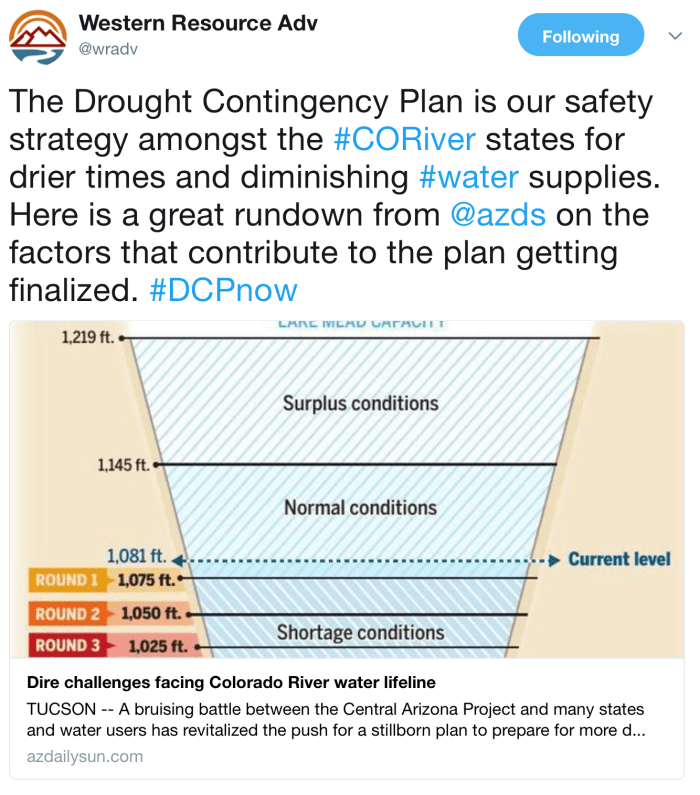
Task: Tap the Following button
Action: click(x=580, y=36)
